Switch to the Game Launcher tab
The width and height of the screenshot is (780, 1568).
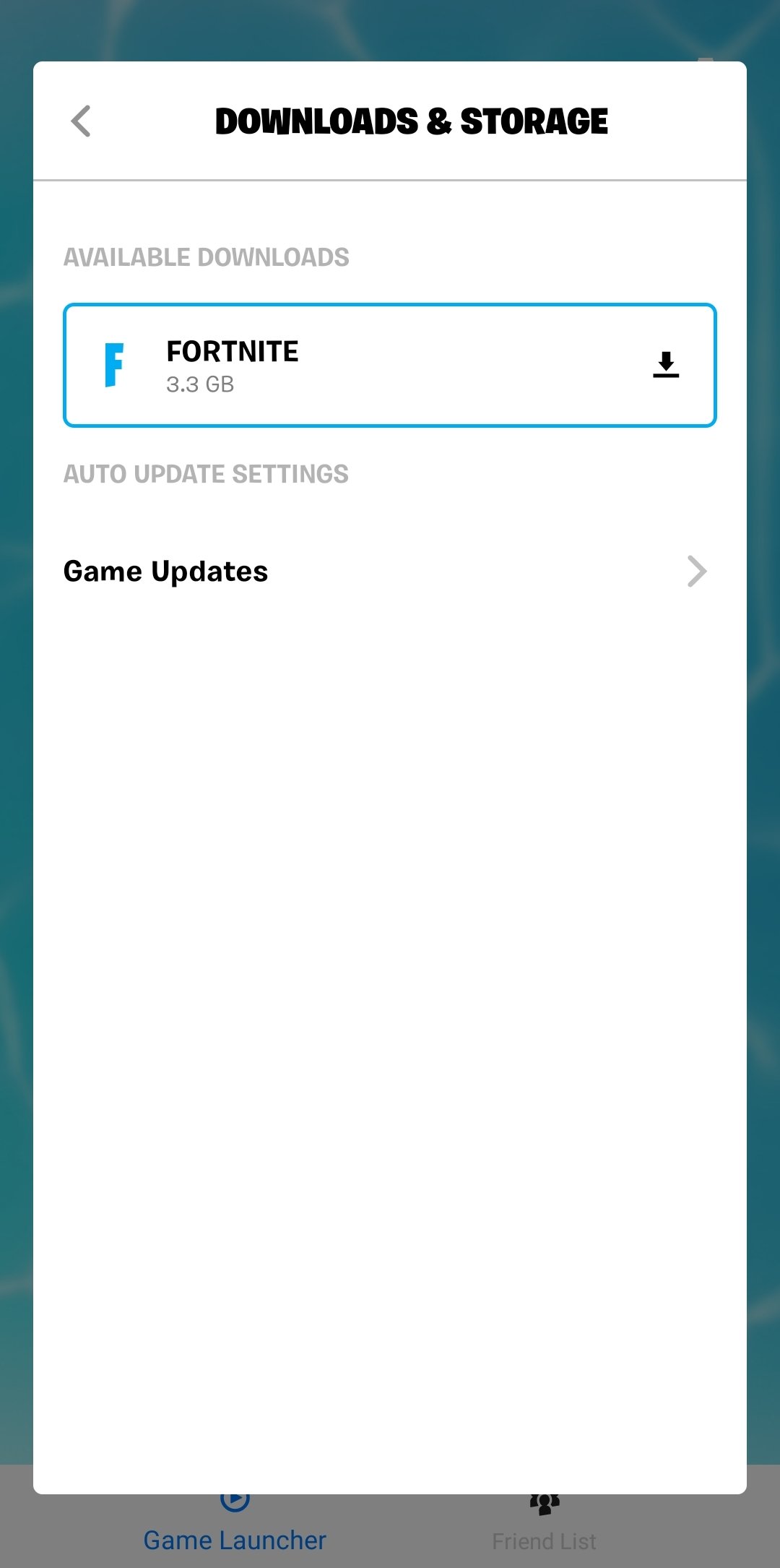[x=235, y=1523]
